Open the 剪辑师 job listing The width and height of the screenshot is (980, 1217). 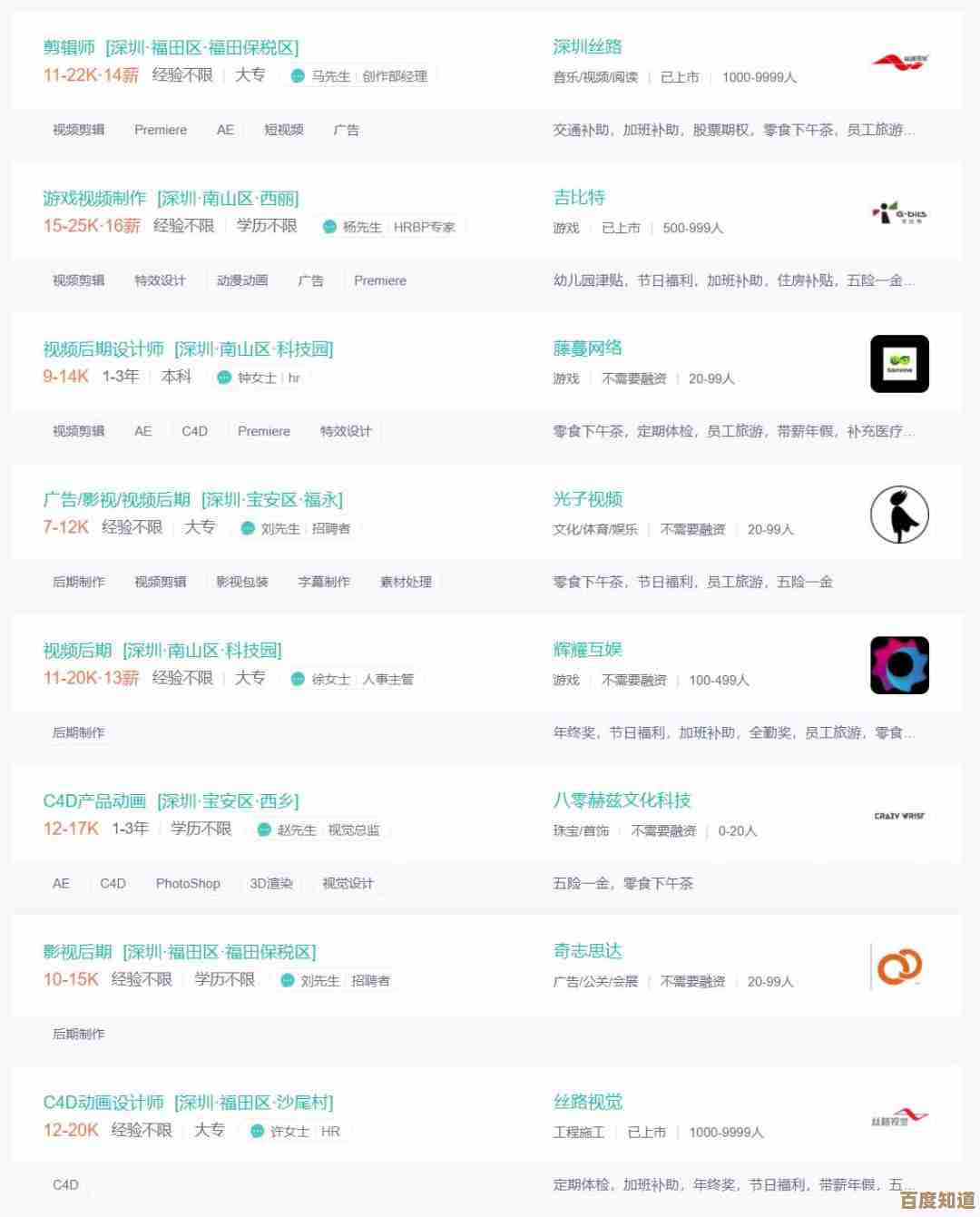(x=69, y=47)
